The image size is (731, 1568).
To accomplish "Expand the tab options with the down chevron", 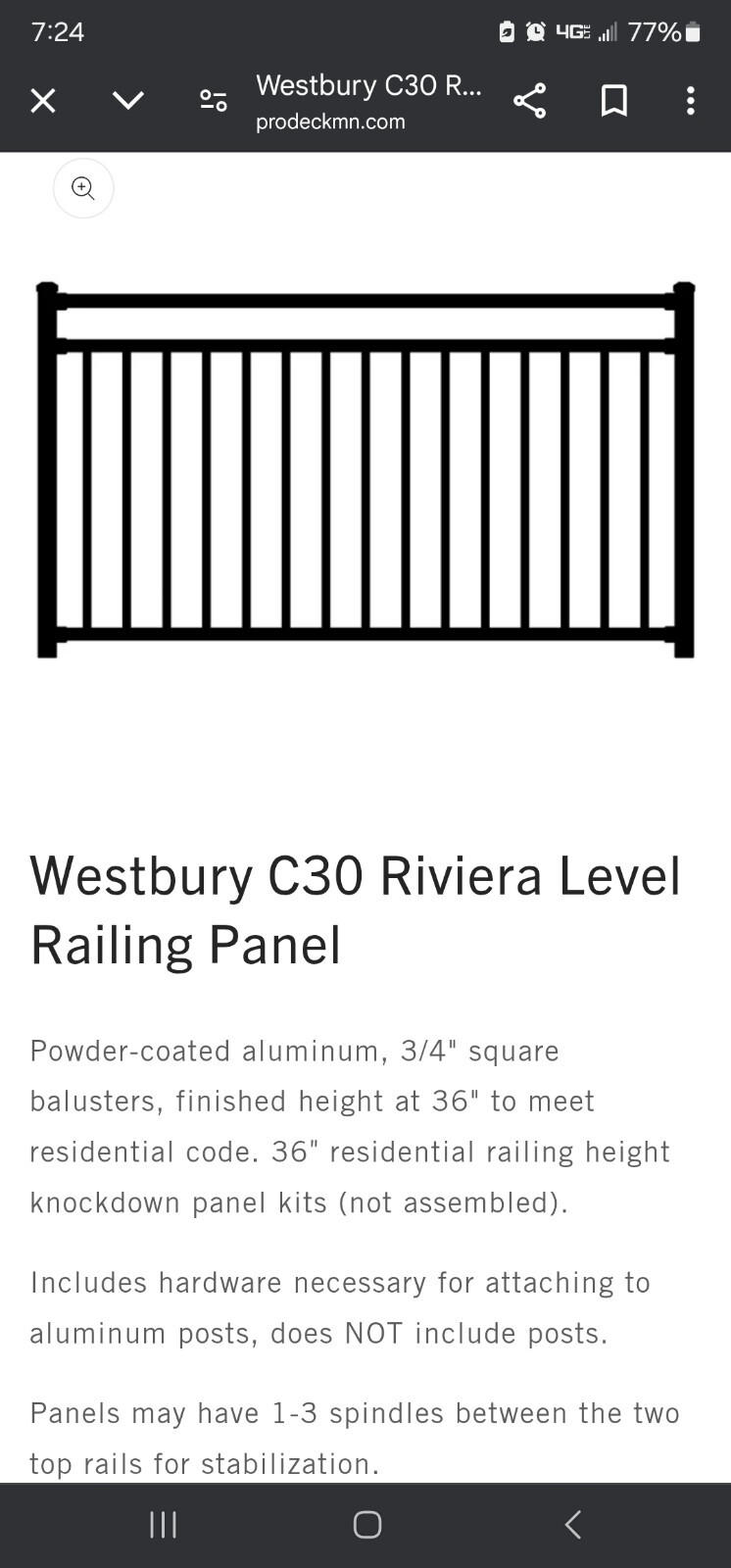I will [128, 100].
